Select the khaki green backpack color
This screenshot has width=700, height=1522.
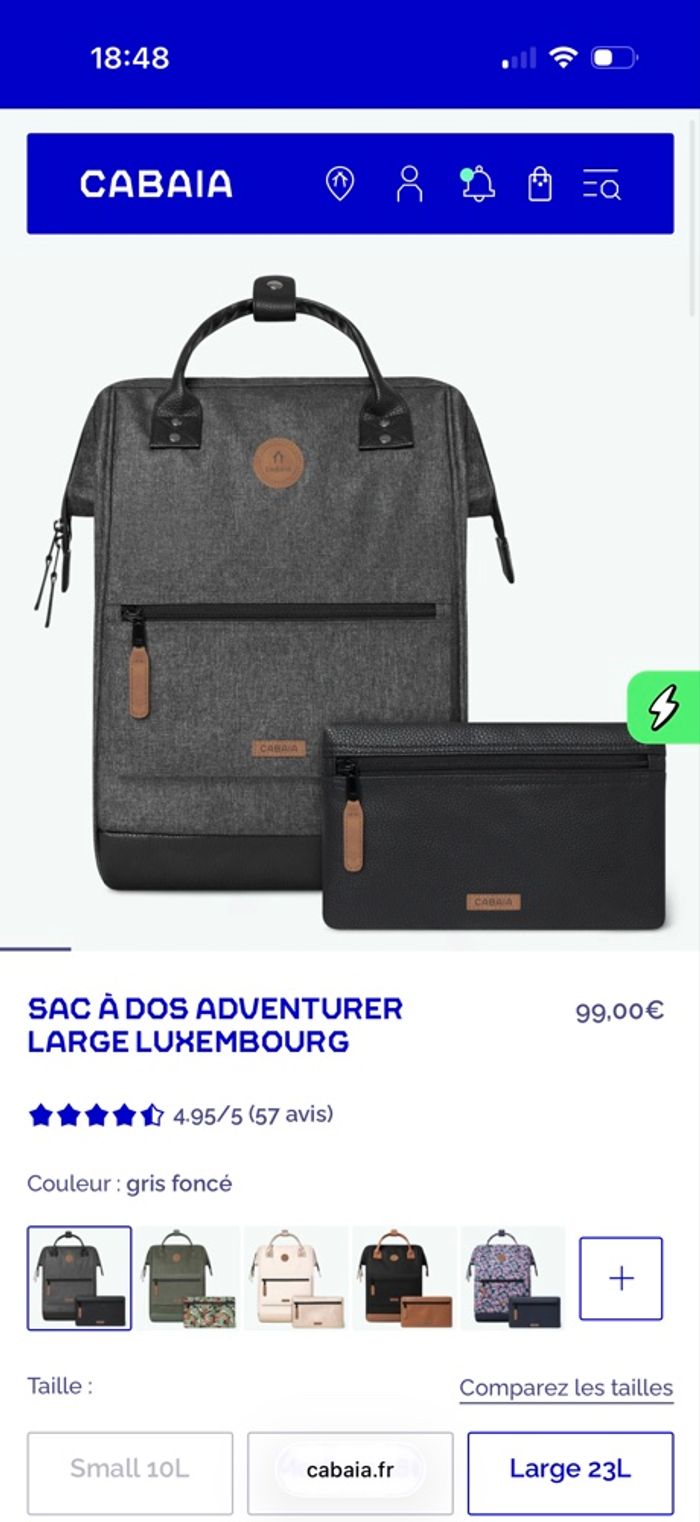188,1278
